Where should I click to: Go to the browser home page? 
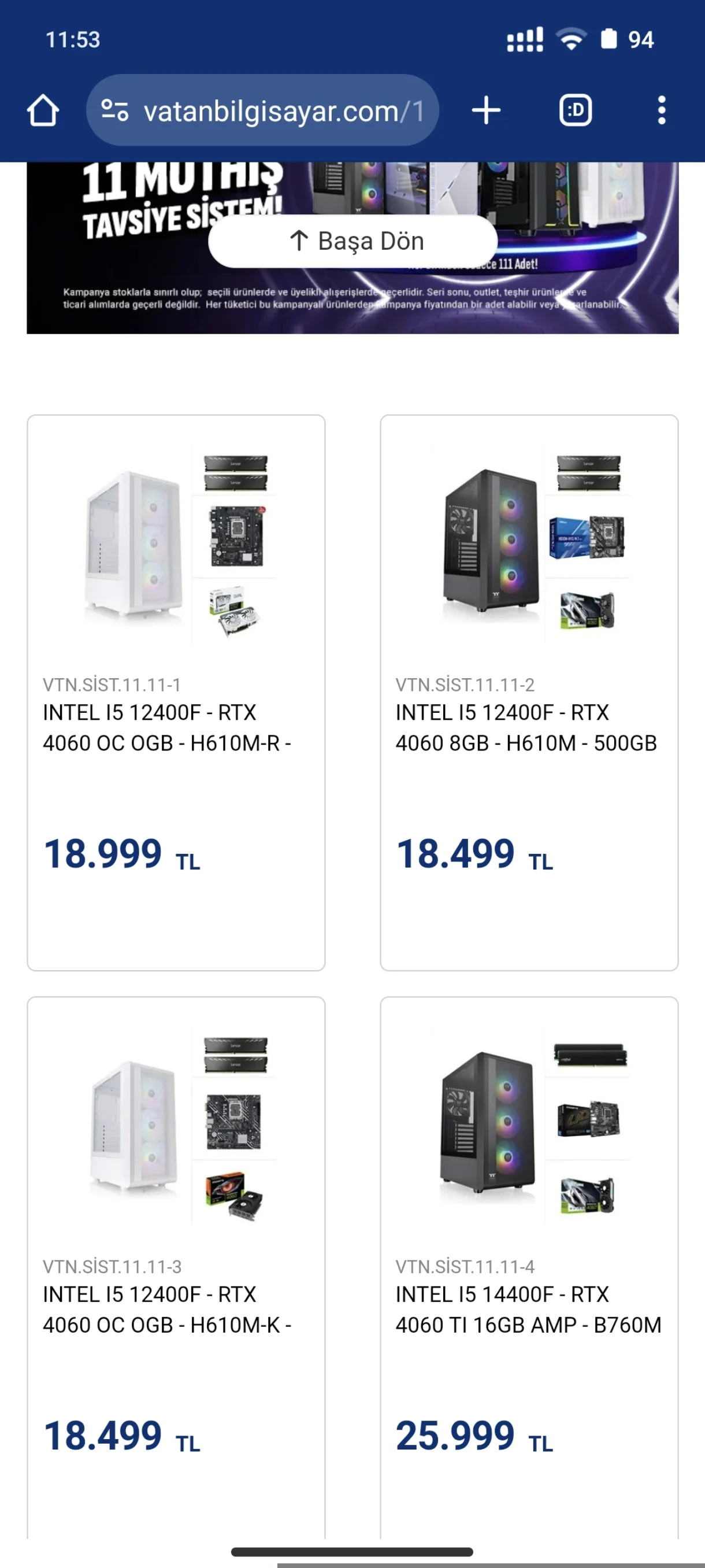click(x=43, y=111)
